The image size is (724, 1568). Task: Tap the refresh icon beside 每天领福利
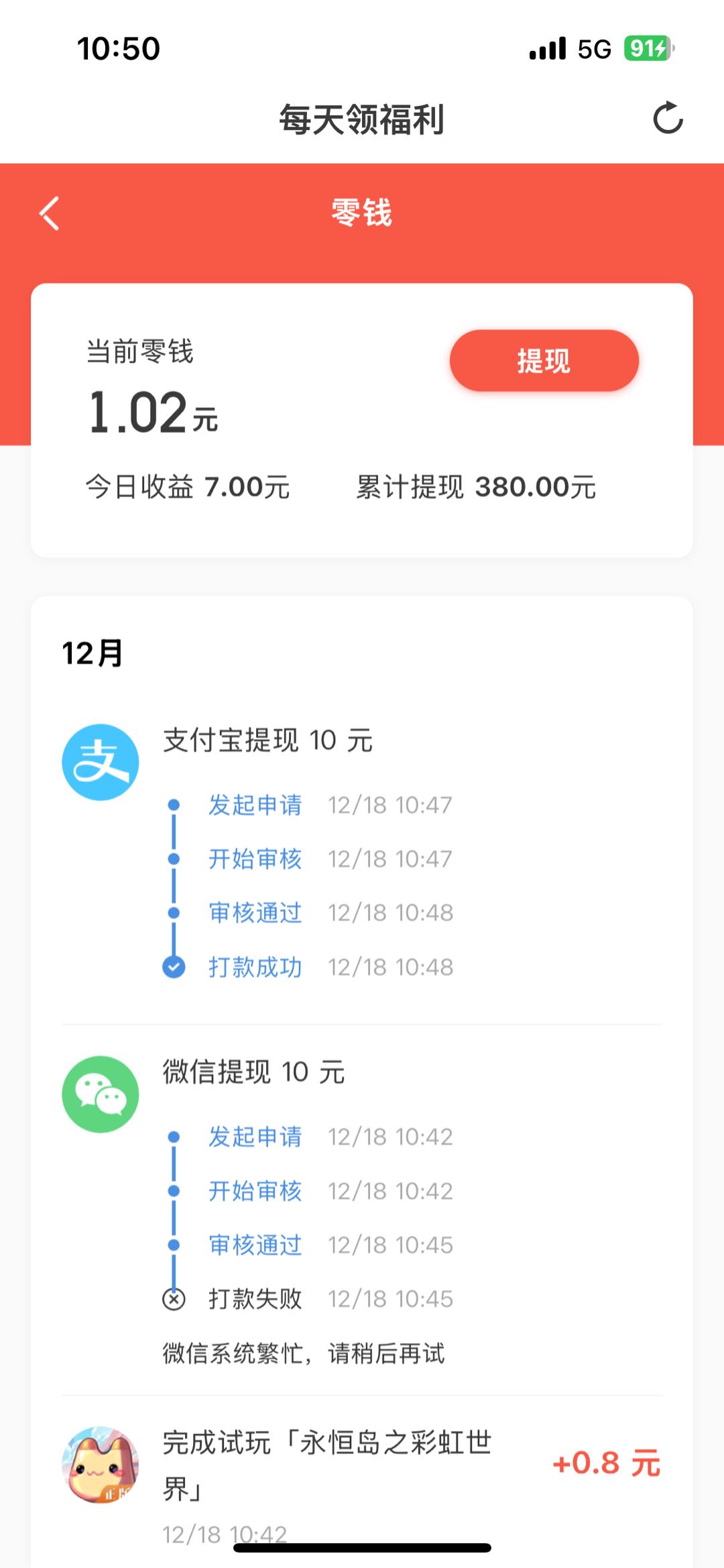[x=668, y=119]
